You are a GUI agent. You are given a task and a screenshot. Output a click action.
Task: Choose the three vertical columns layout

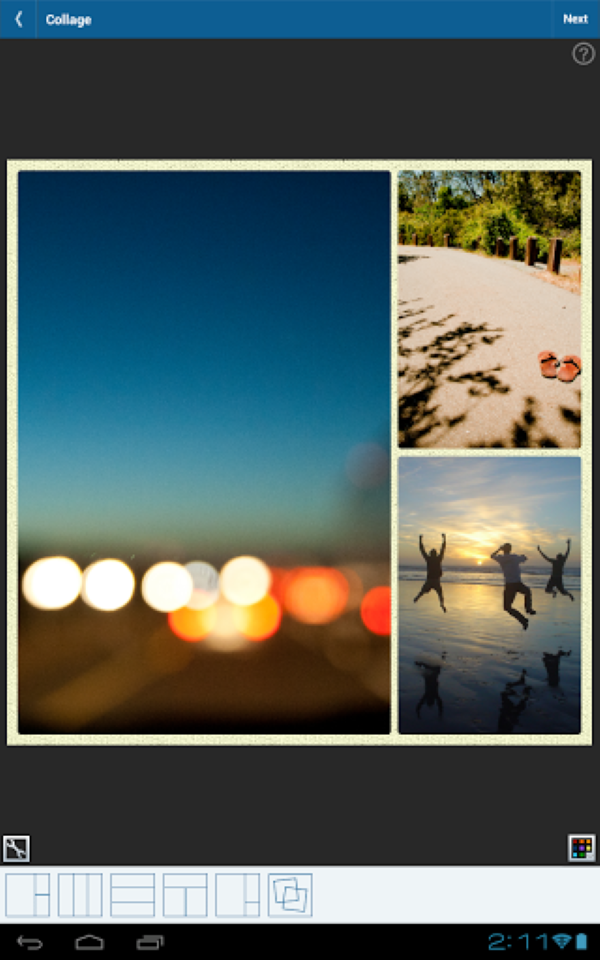pyautogui.click(x=80, y=895)
